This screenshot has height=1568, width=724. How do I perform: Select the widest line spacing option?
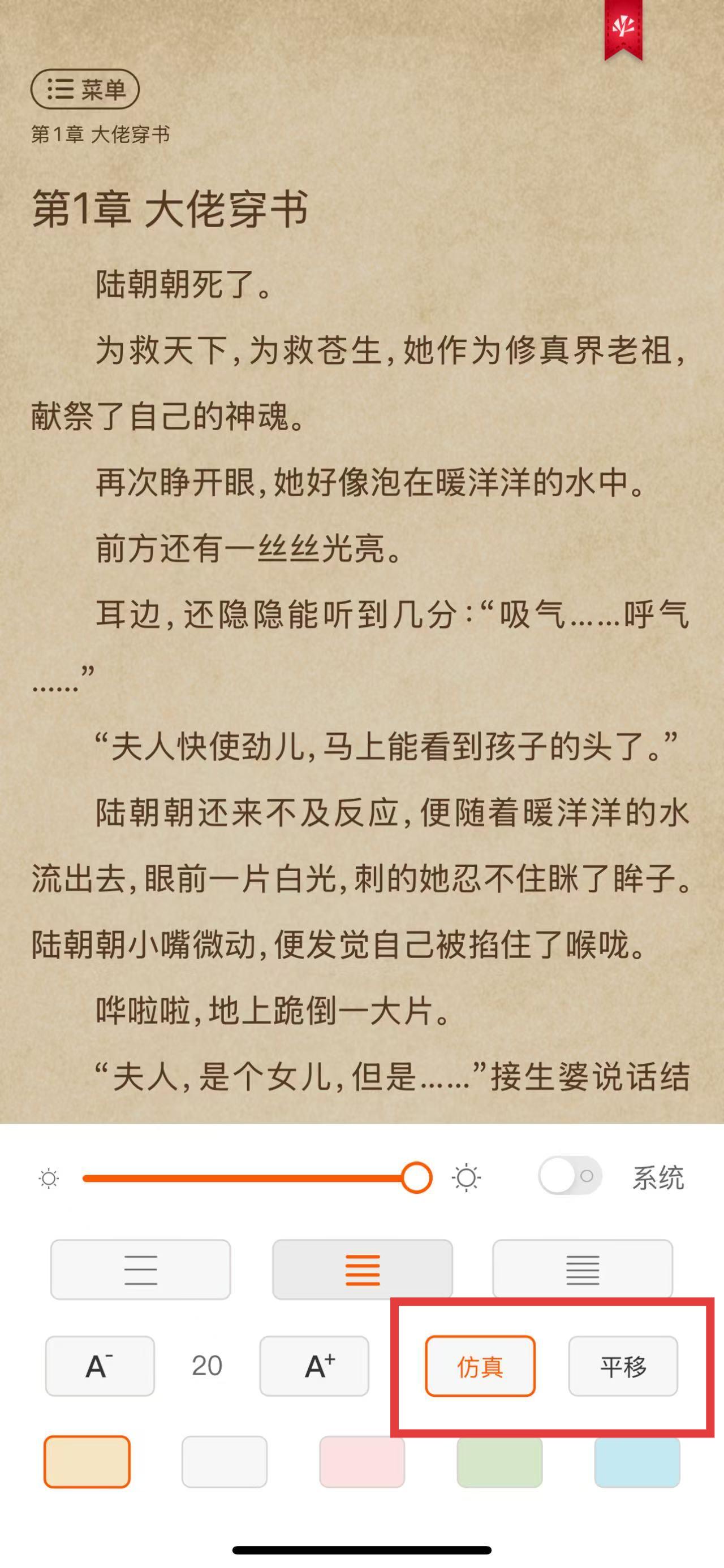click(x=140, y=1269)
